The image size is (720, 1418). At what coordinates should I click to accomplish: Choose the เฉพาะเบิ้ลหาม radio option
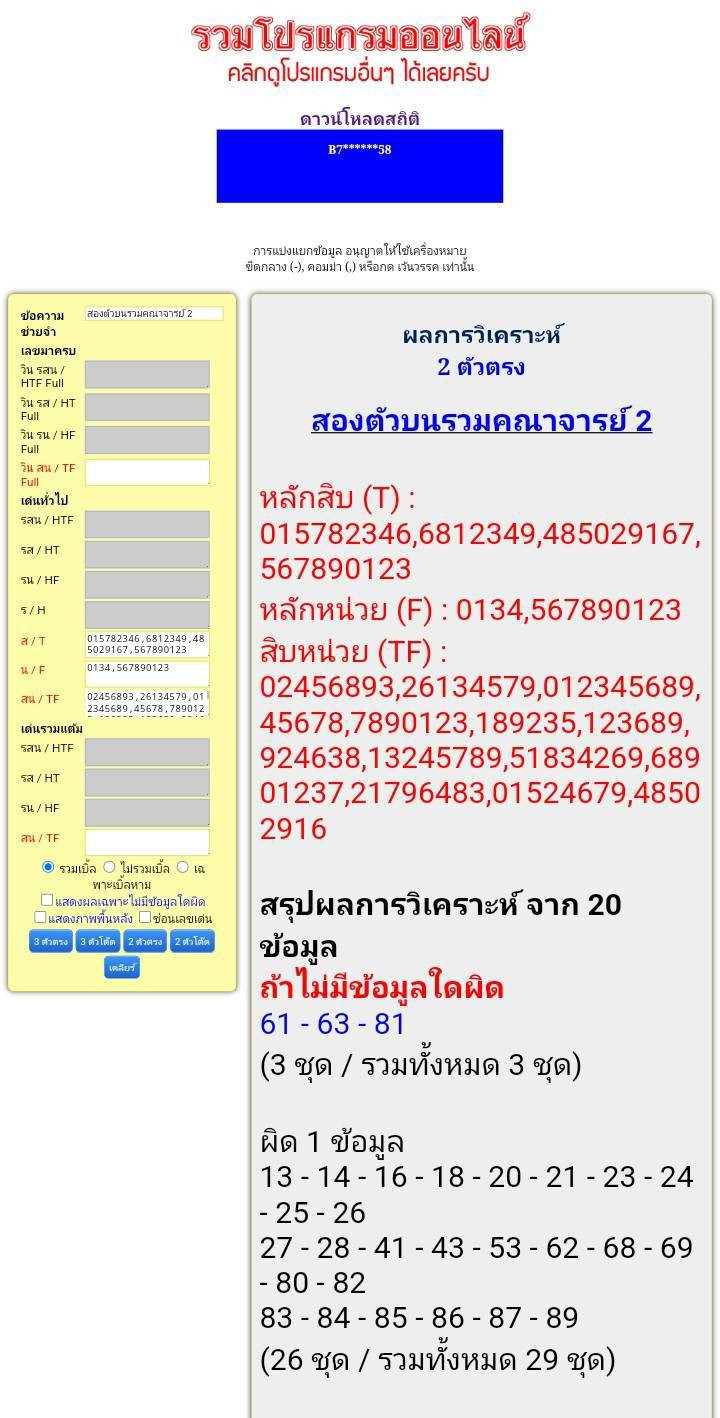(x=183, y=867)
